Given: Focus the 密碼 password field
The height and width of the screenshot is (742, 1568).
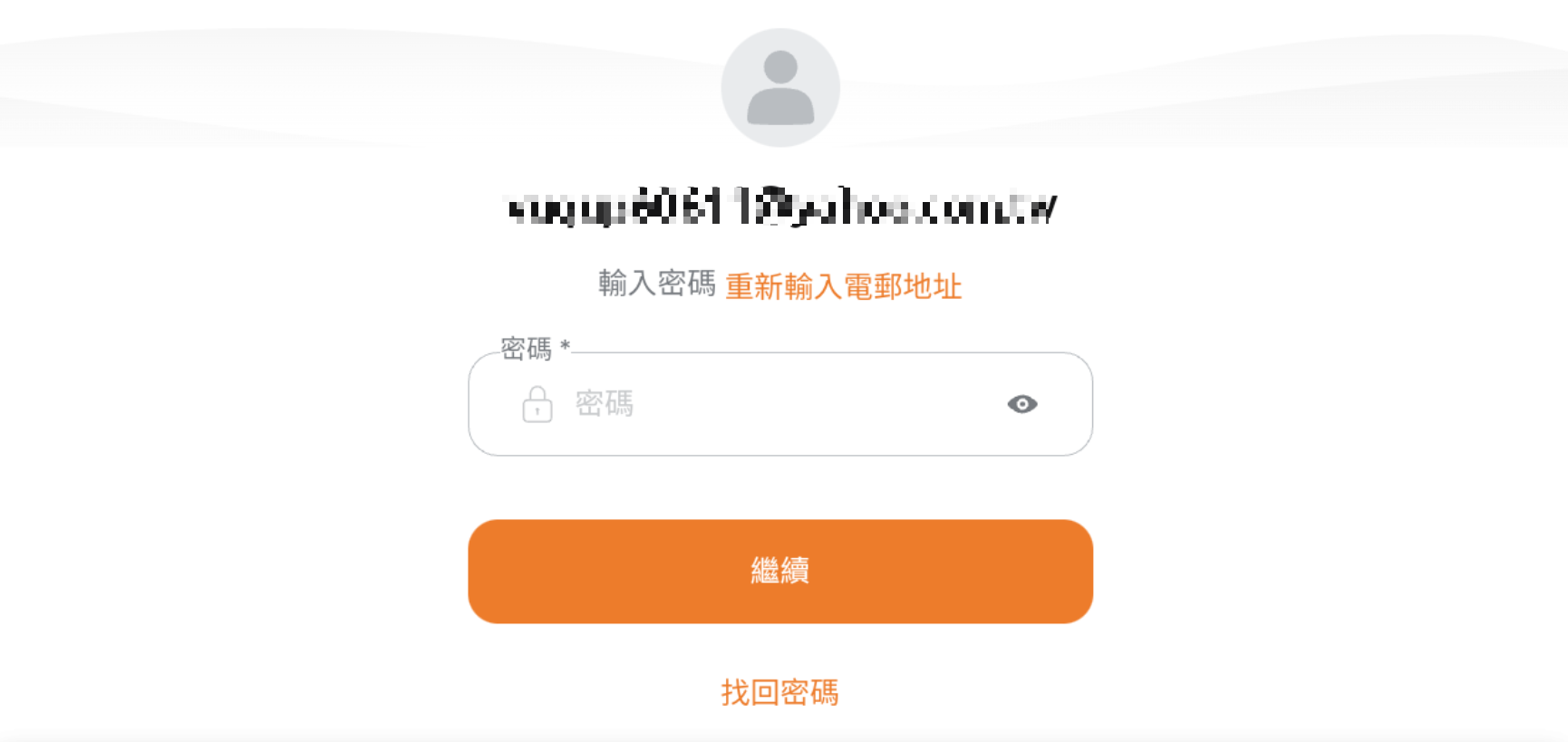Looking at the screenshot, I should point(770,404).
